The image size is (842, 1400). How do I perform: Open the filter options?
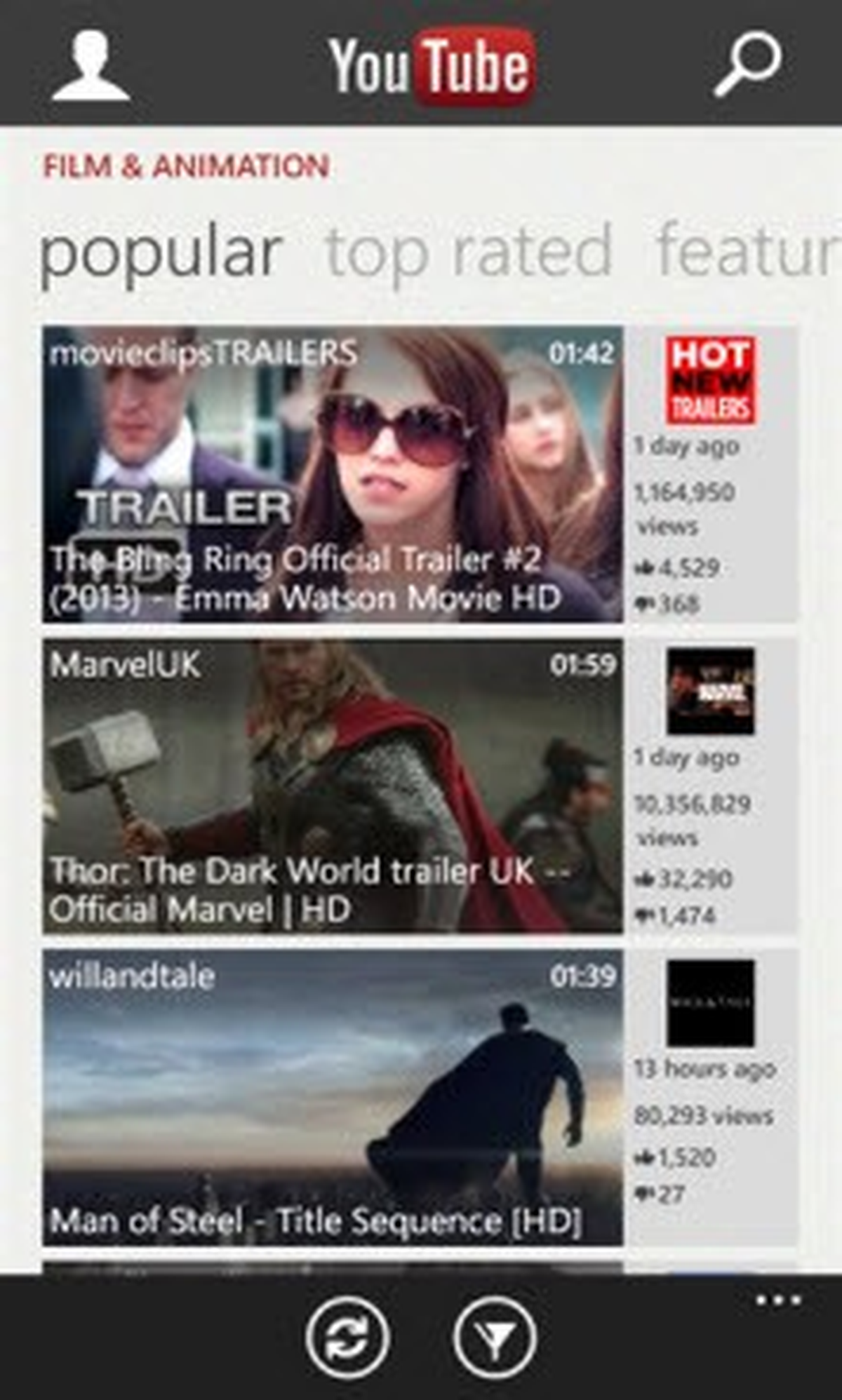[495, 1338]
